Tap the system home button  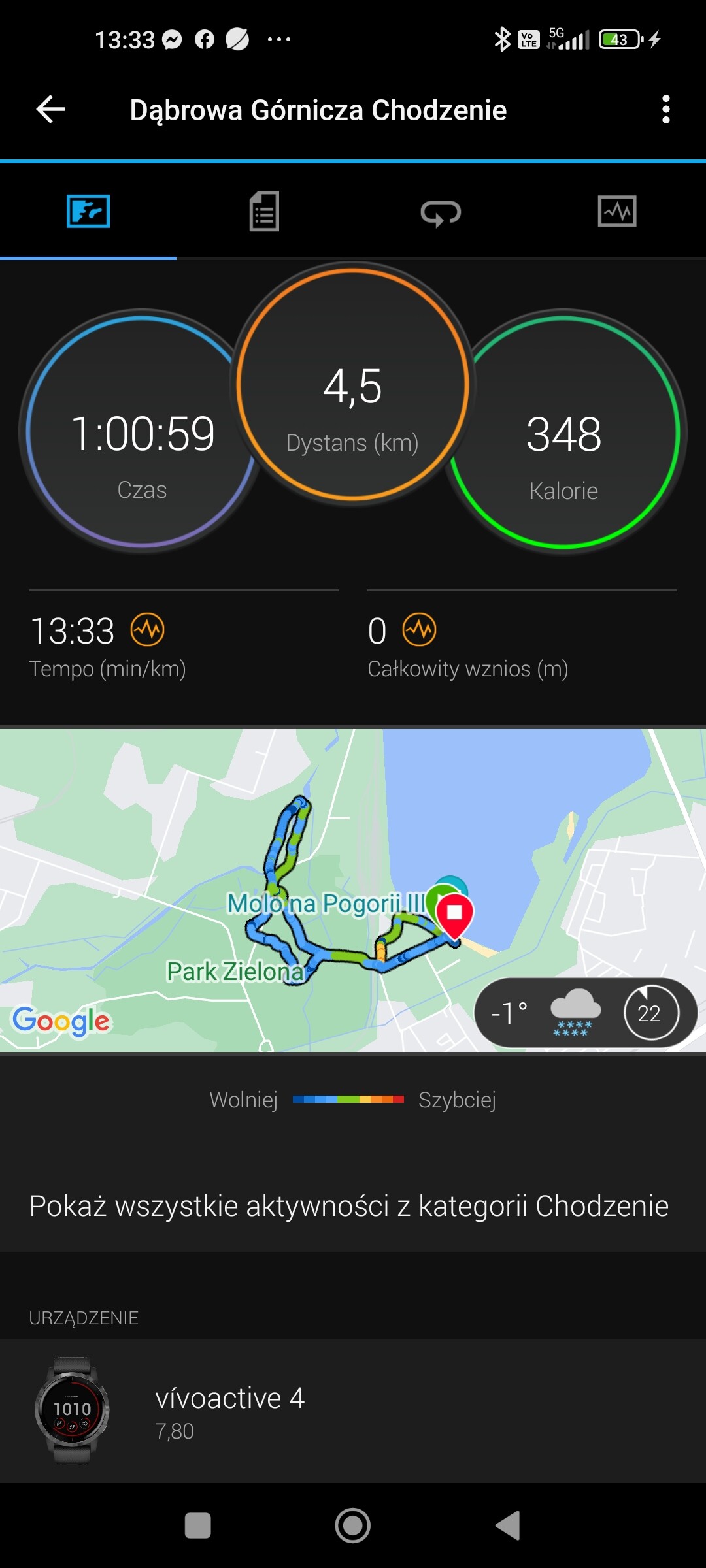[353, 1526]
